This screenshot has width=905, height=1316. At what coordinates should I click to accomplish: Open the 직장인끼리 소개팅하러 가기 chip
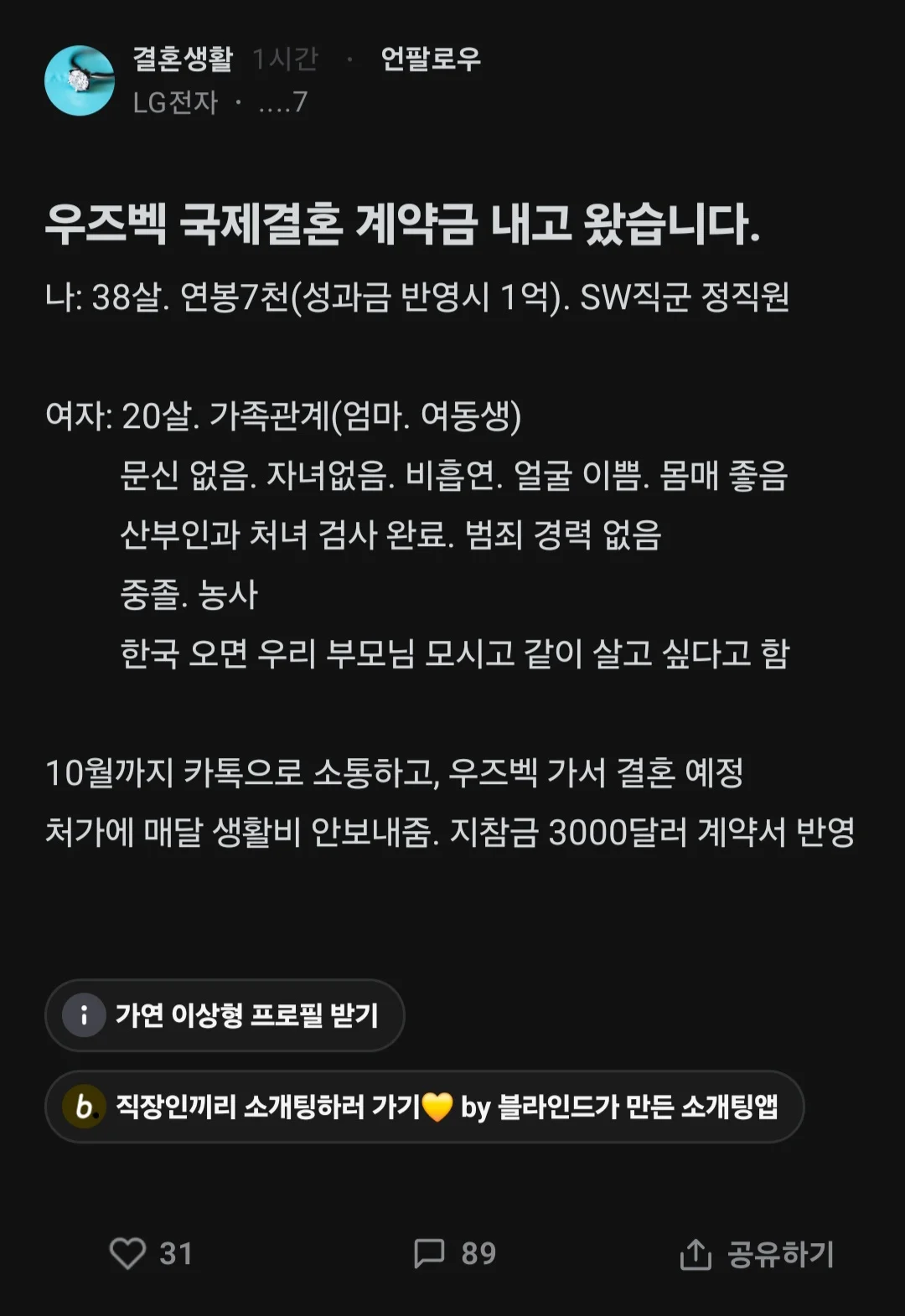click(424, 1107)
